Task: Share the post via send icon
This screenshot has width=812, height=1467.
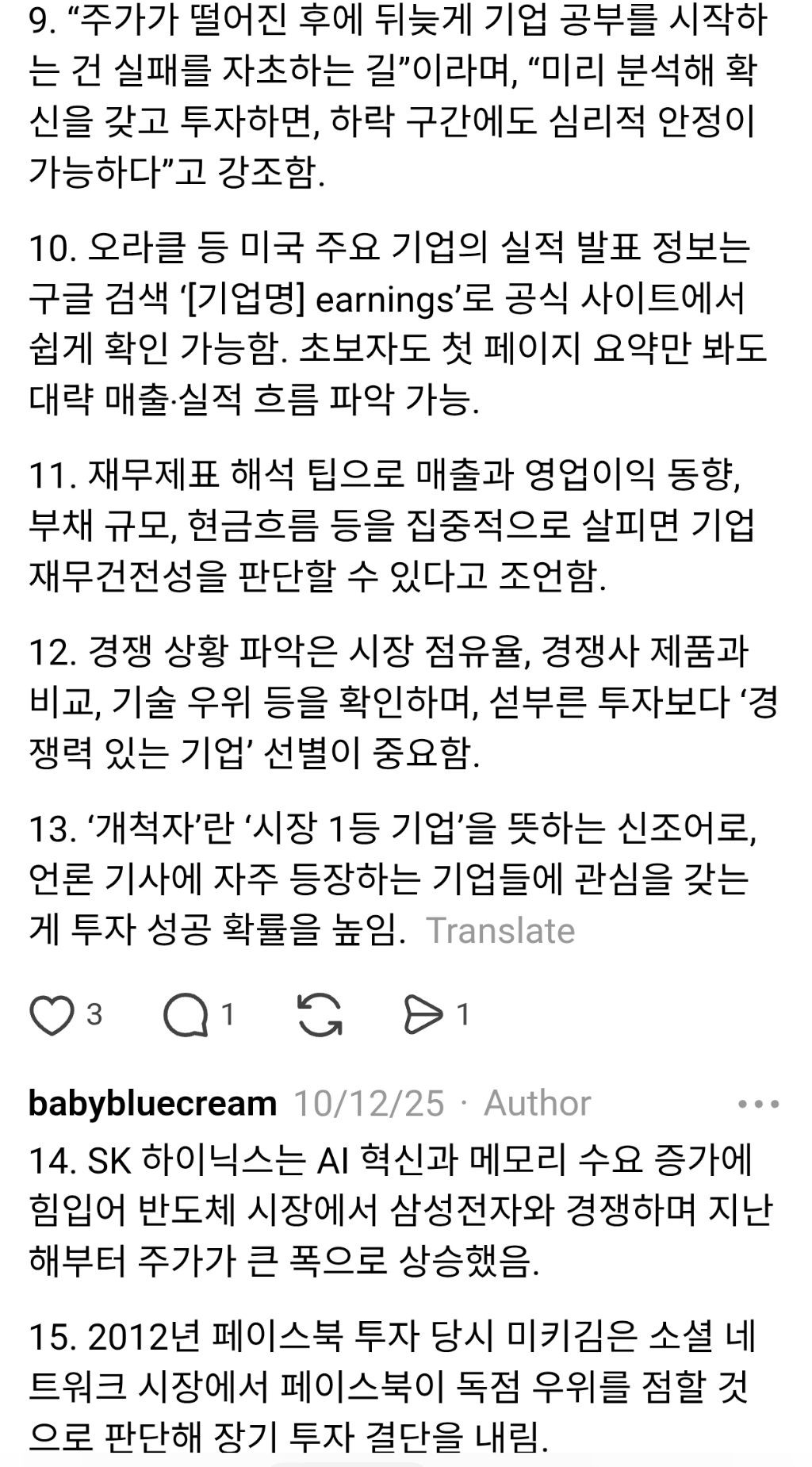Action: (x=423, y=1015)
